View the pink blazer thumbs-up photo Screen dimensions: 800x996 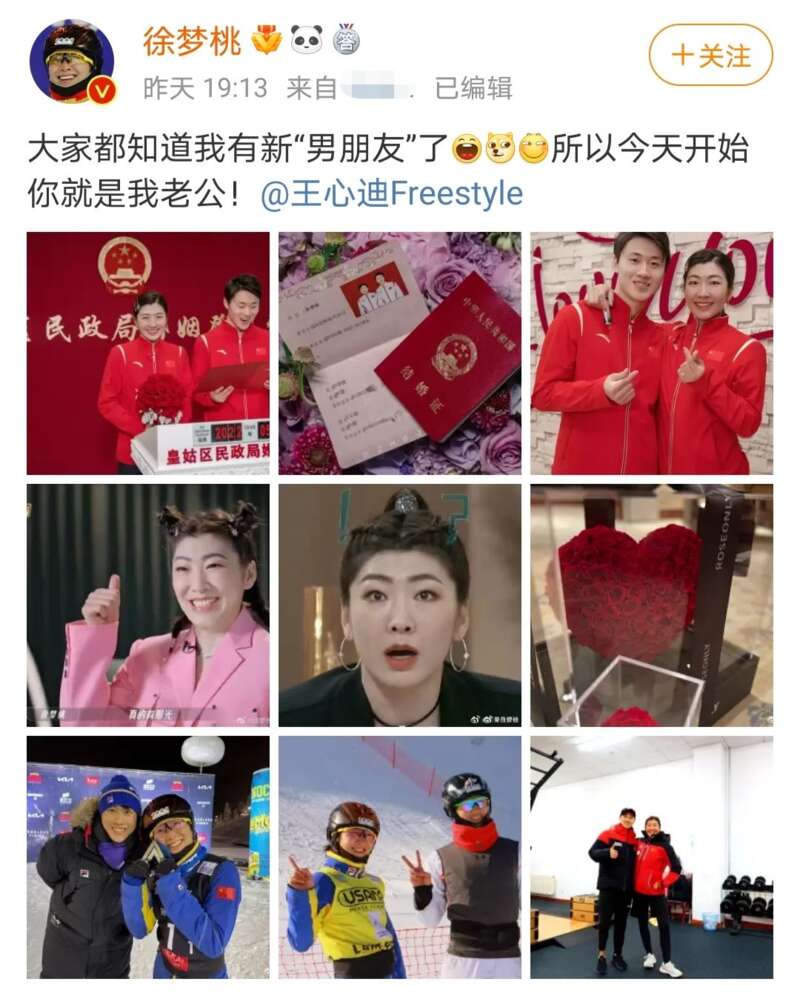coord(148,606)
